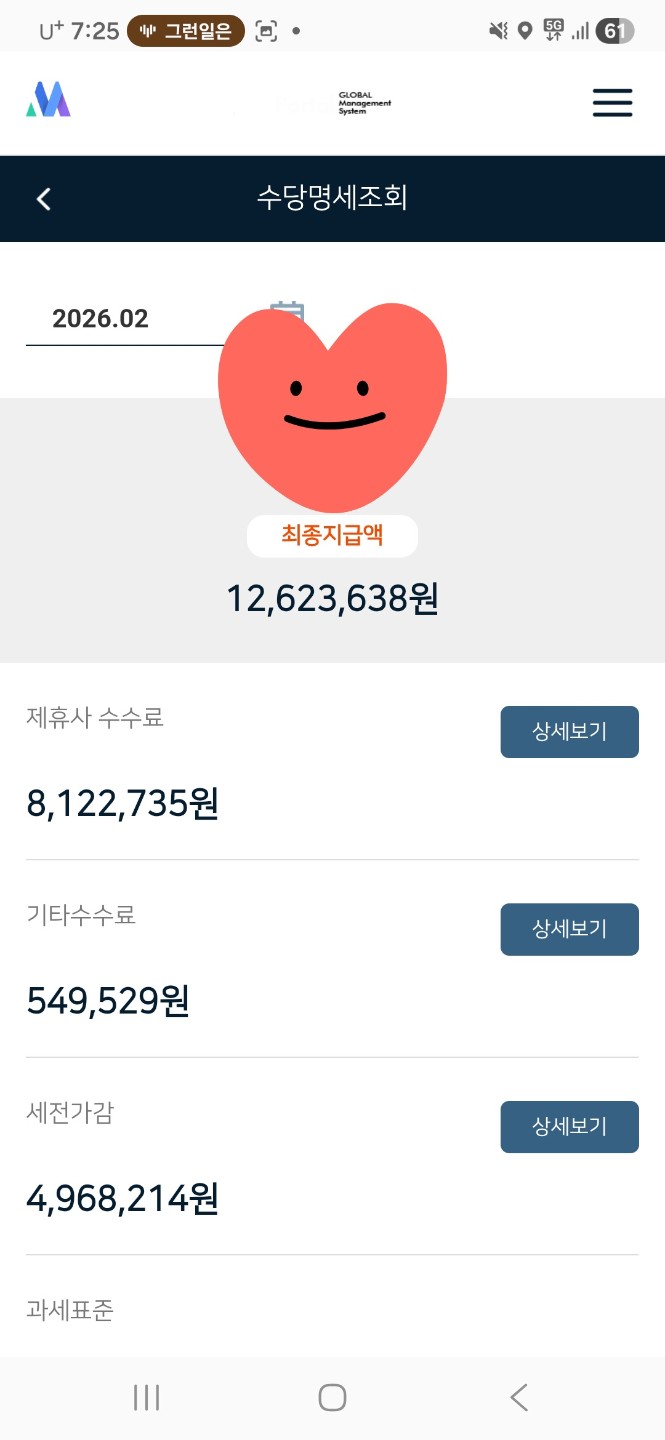View details for 세전가감

pyautogui.click(x=569, y=1126)
